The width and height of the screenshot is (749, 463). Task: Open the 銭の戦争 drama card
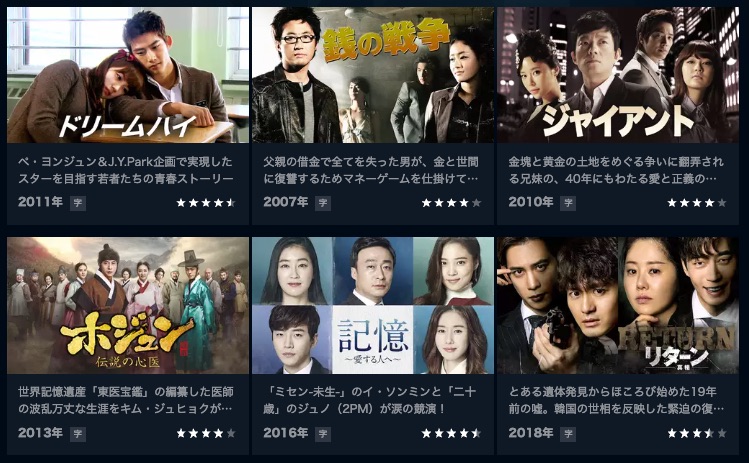(x=372, y=76)
